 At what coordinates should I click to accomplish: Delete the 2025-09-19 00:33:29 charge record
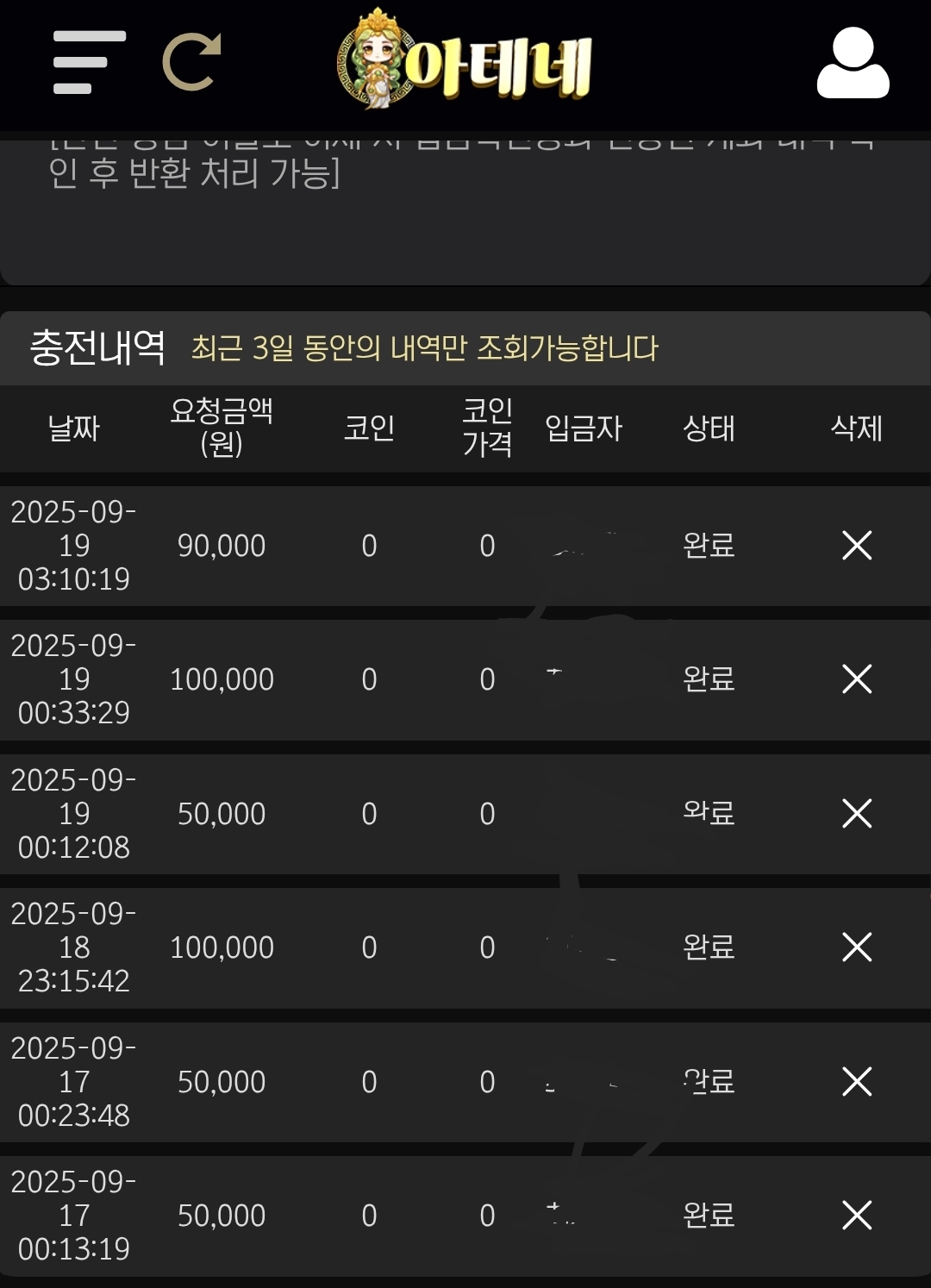click(857, 678)
